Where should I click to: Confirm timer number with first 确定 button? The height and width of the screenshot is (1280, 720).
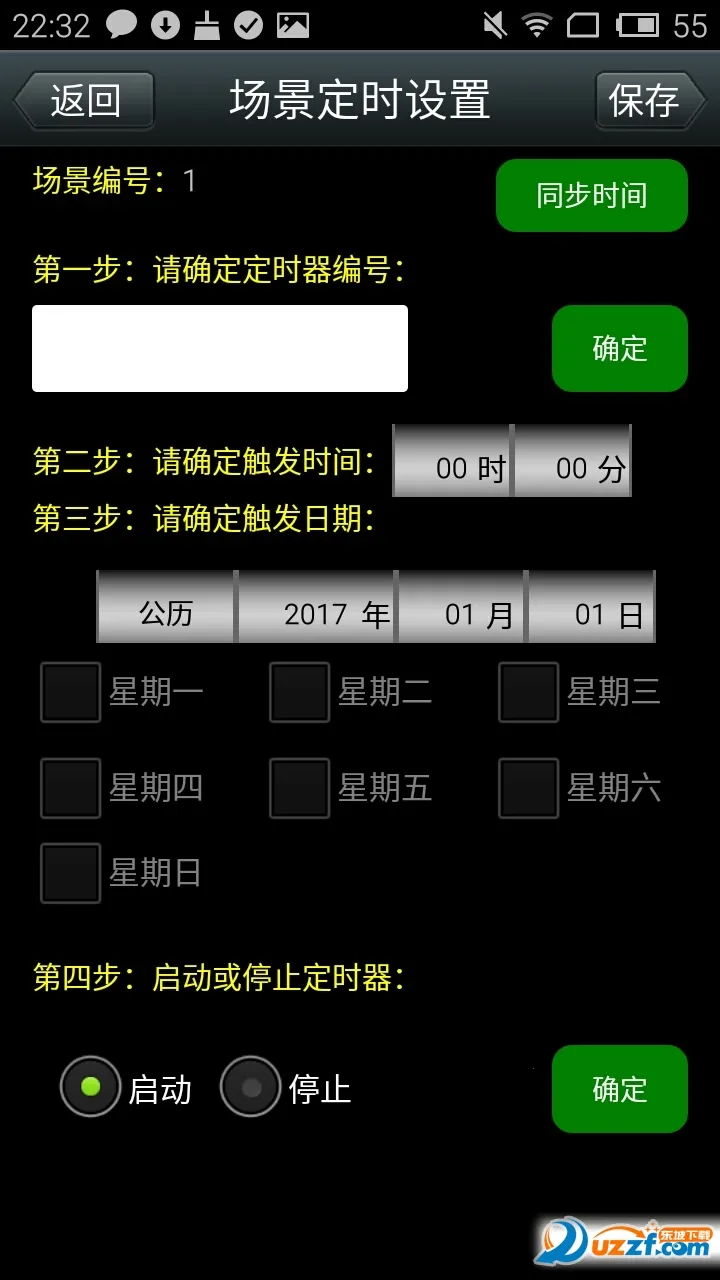(620, 348)
